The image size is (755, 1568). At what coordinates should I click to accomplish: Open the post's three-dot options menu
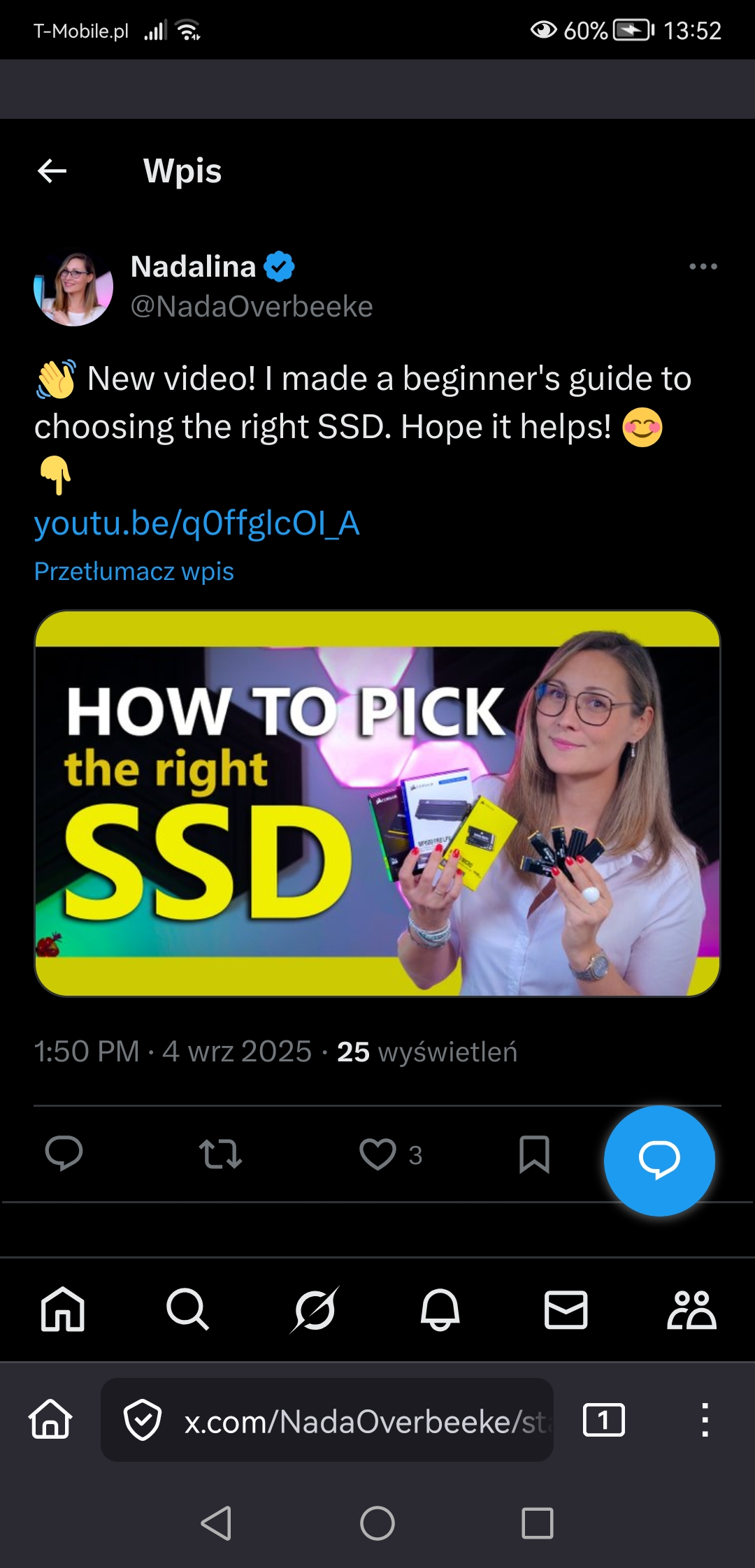(x=703, y=266)
